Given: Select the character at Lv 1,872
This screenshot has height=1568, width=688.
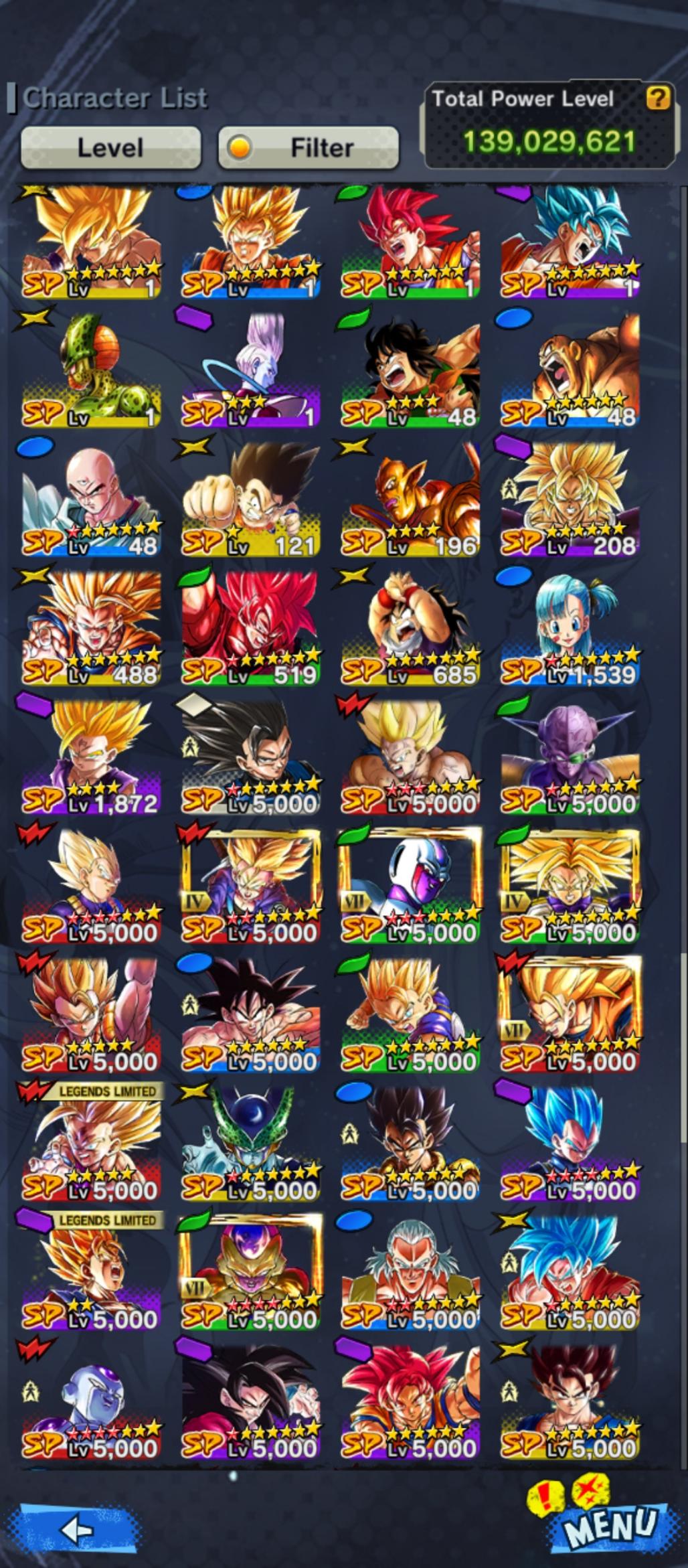Looking at the screenshot, I should point(92,757).
